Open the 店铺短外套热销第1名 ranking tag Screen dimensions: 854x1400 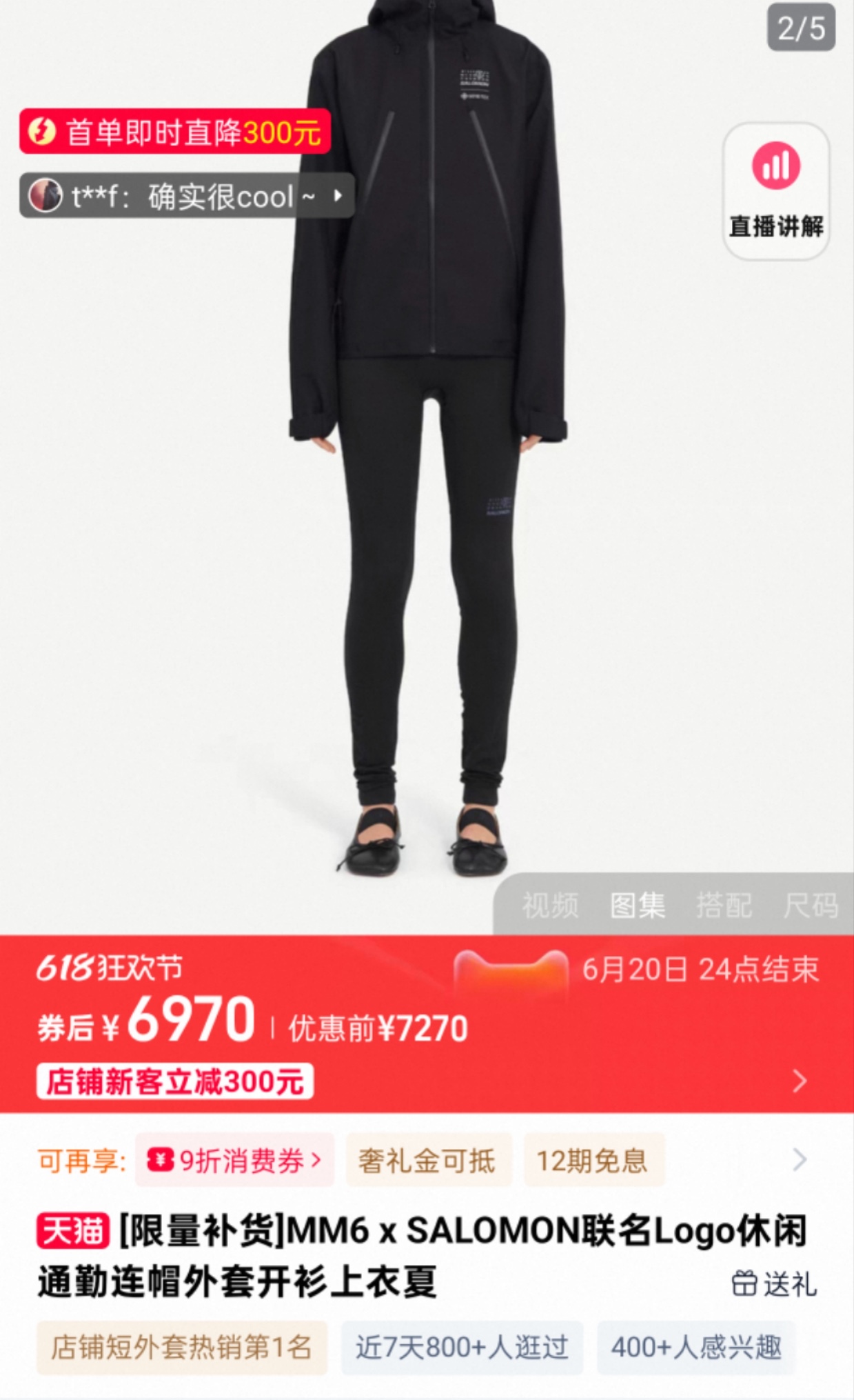click(182, 1348)
